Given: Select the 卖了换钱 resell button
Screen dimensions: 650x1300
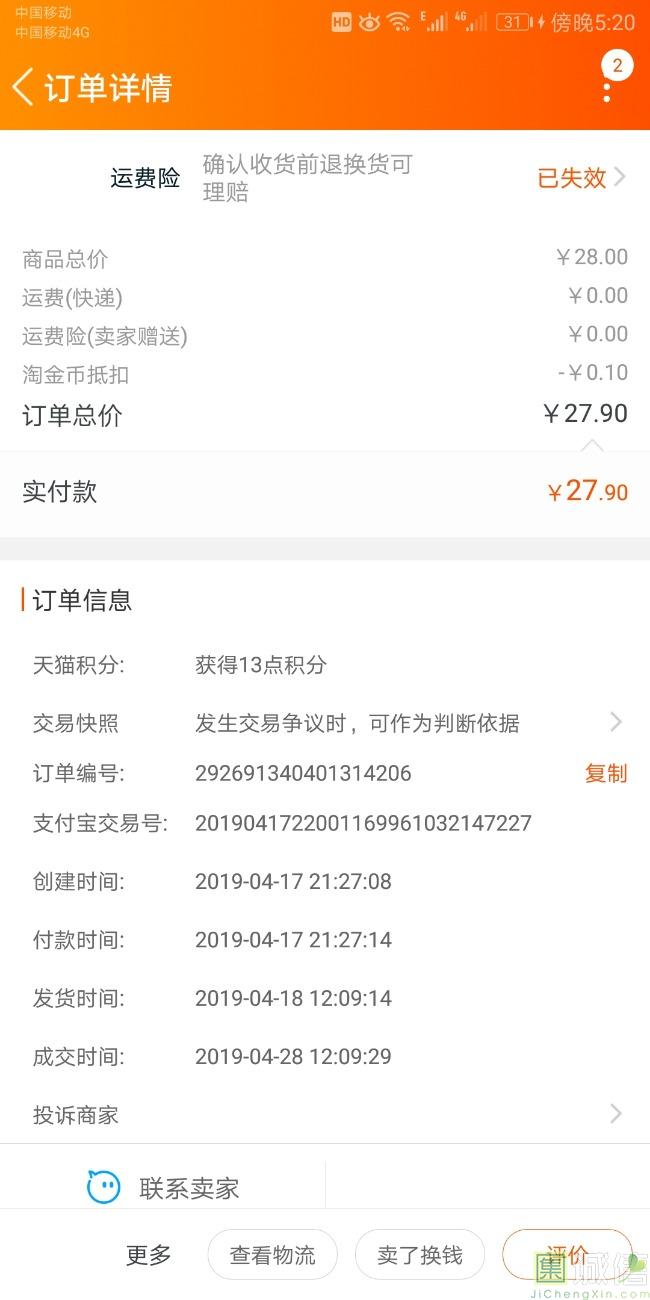Looking at the screenshot, I should [x=419, y=1255].
